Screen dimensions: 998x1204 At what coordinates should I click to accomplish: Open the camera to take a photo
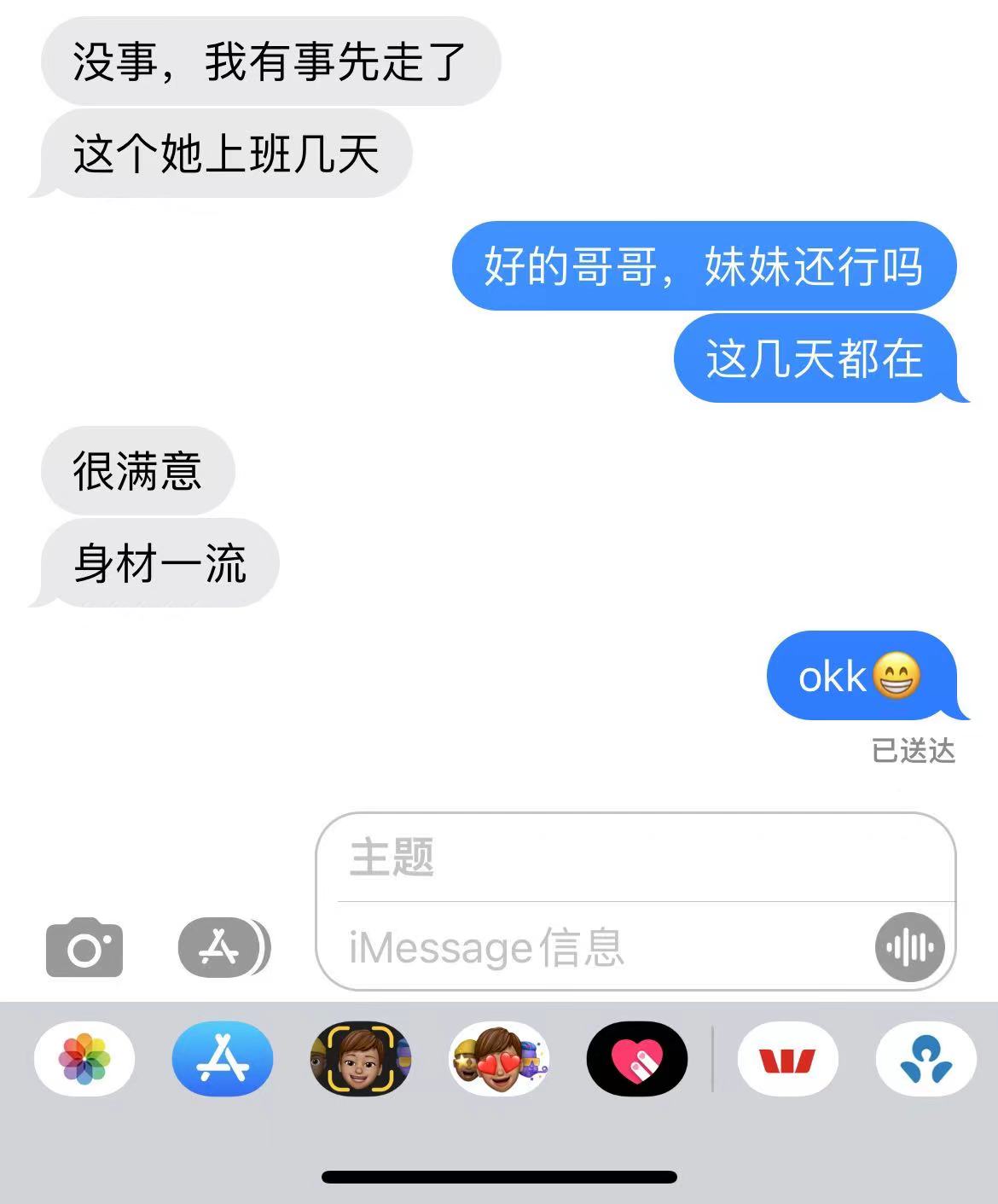84,948
